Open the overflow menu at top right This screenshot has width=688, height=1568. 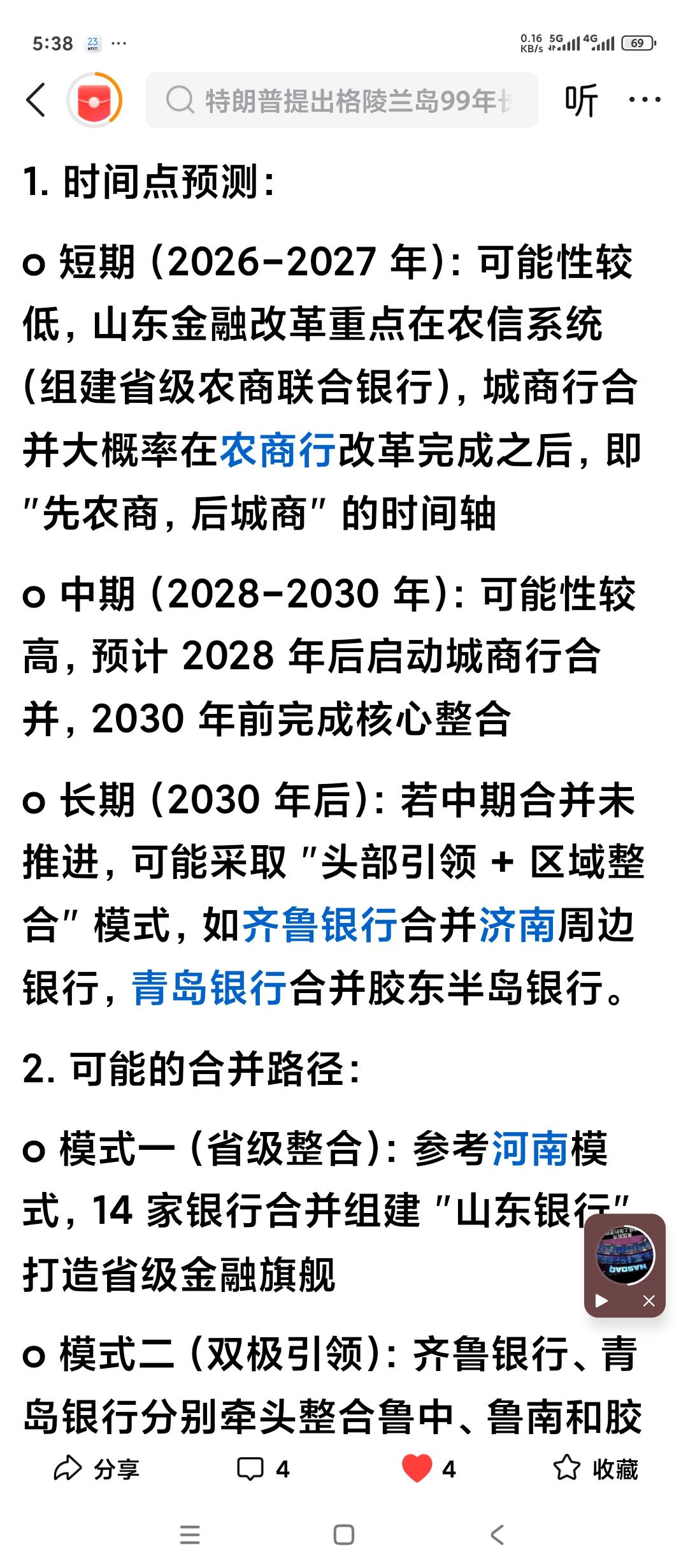[643, 99]
